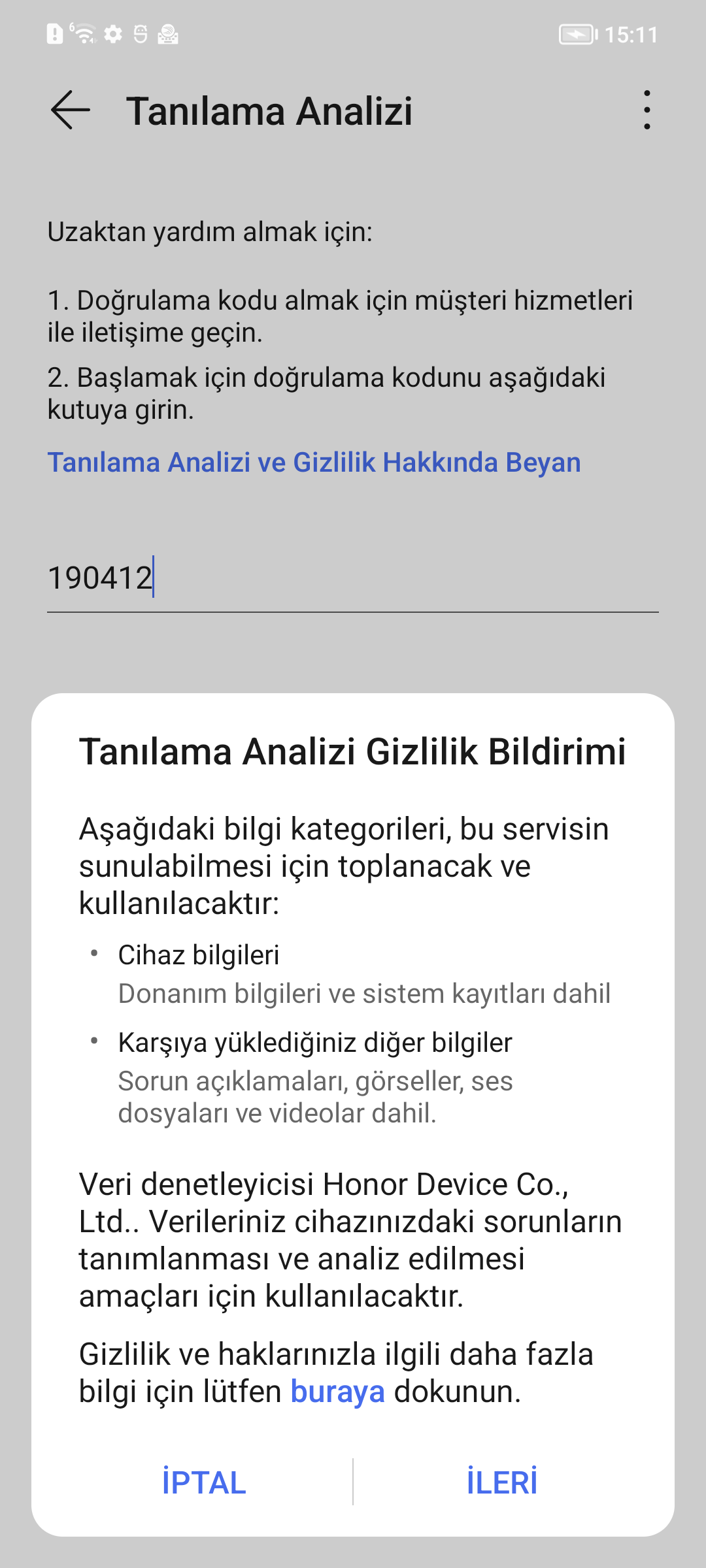The image size is (706, 1568).
Task: Tap İPTAL to cancel the privacy notice
Action: (204, 1482)
